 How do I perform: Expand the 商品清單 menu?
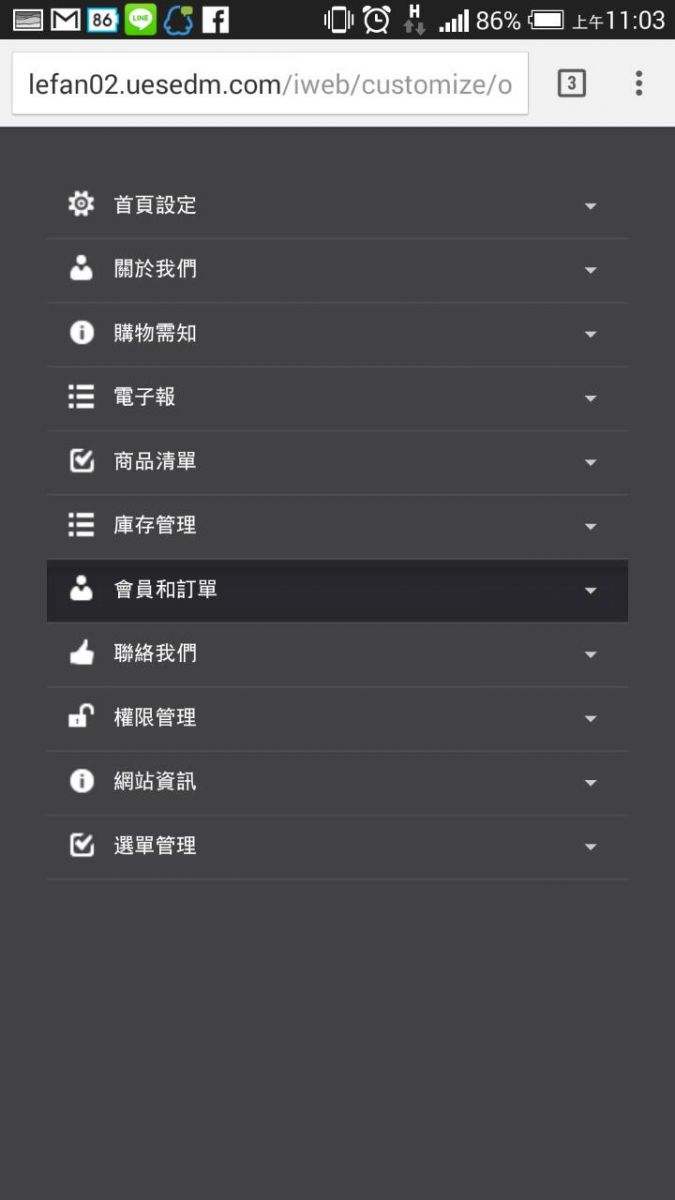coord(336,462)
